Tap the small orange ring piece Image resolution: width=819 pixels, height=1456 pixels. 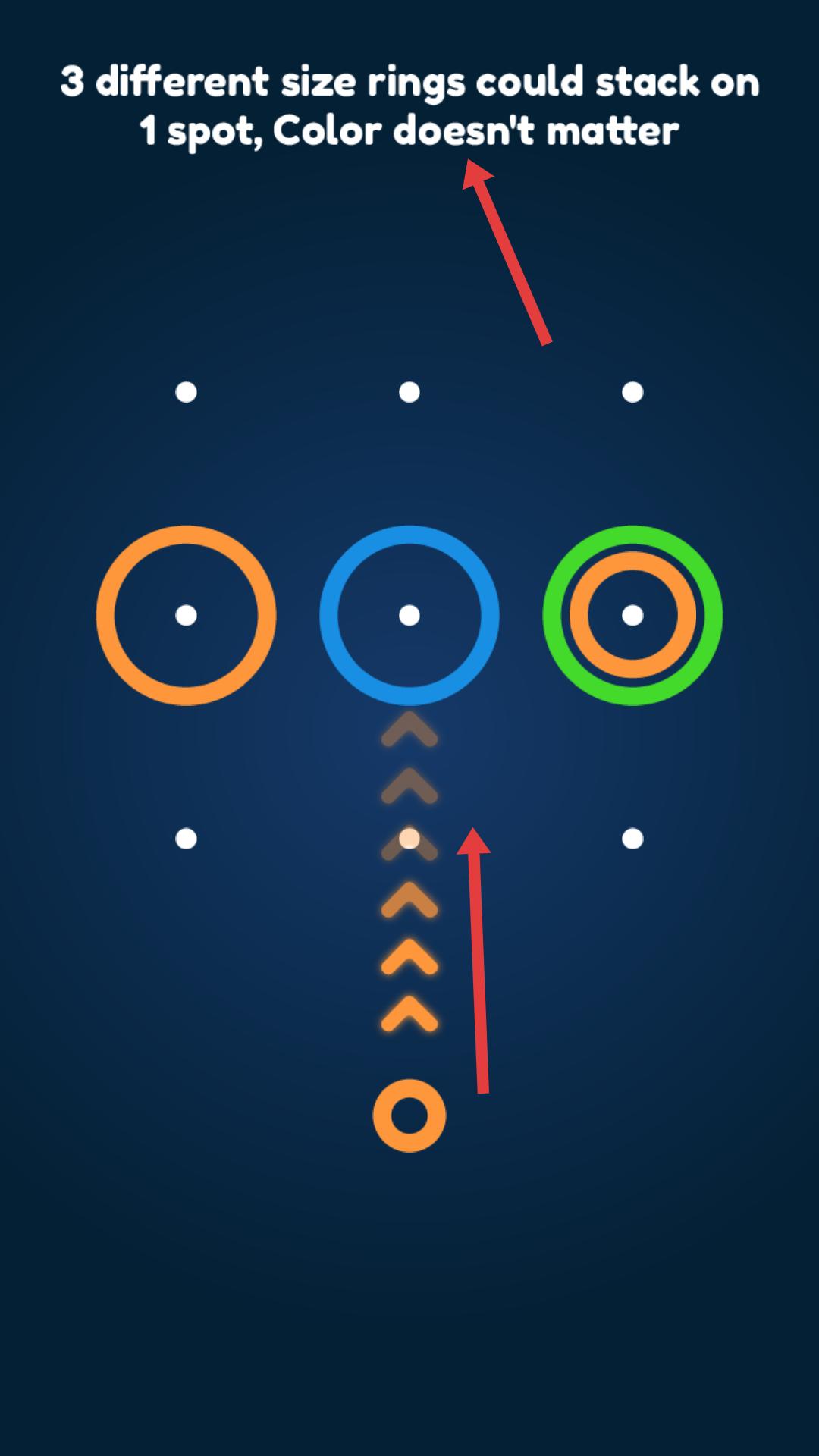(409, 1116)
